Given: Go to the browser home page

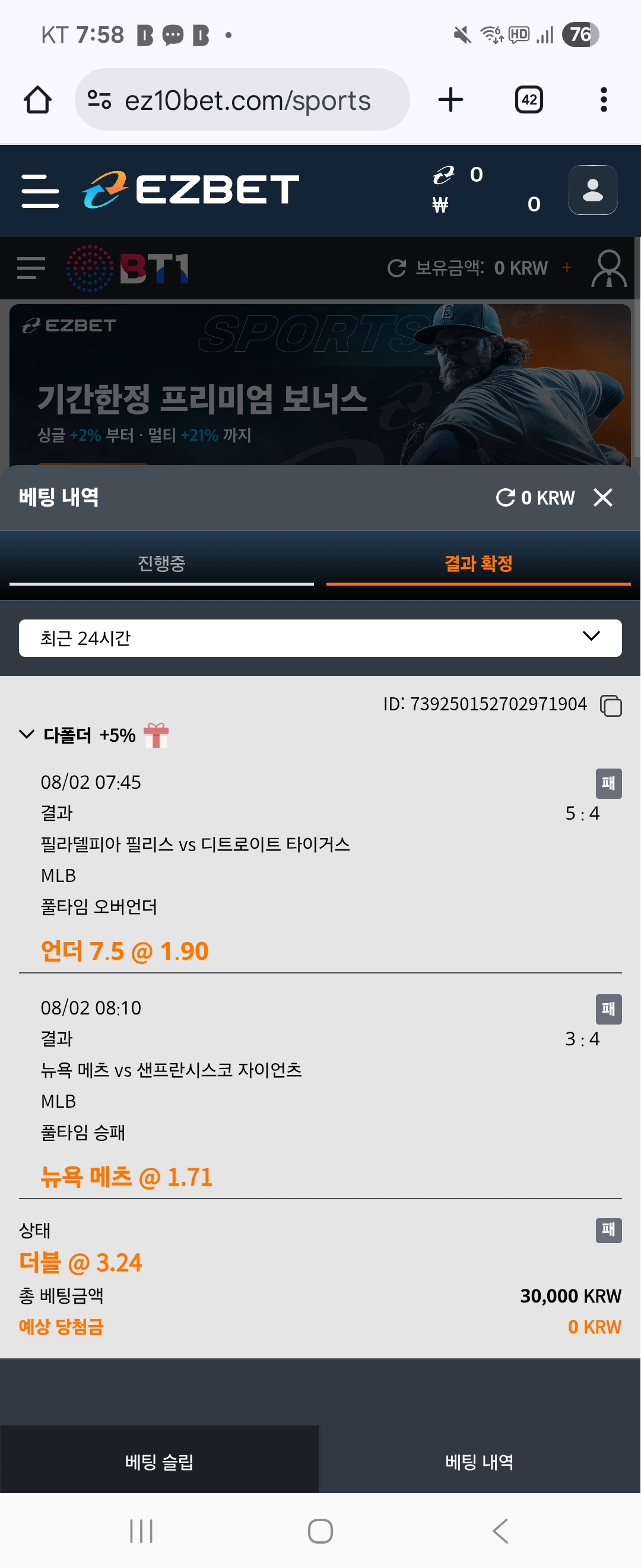Looking at the screenshot, I should click(38, 100).
